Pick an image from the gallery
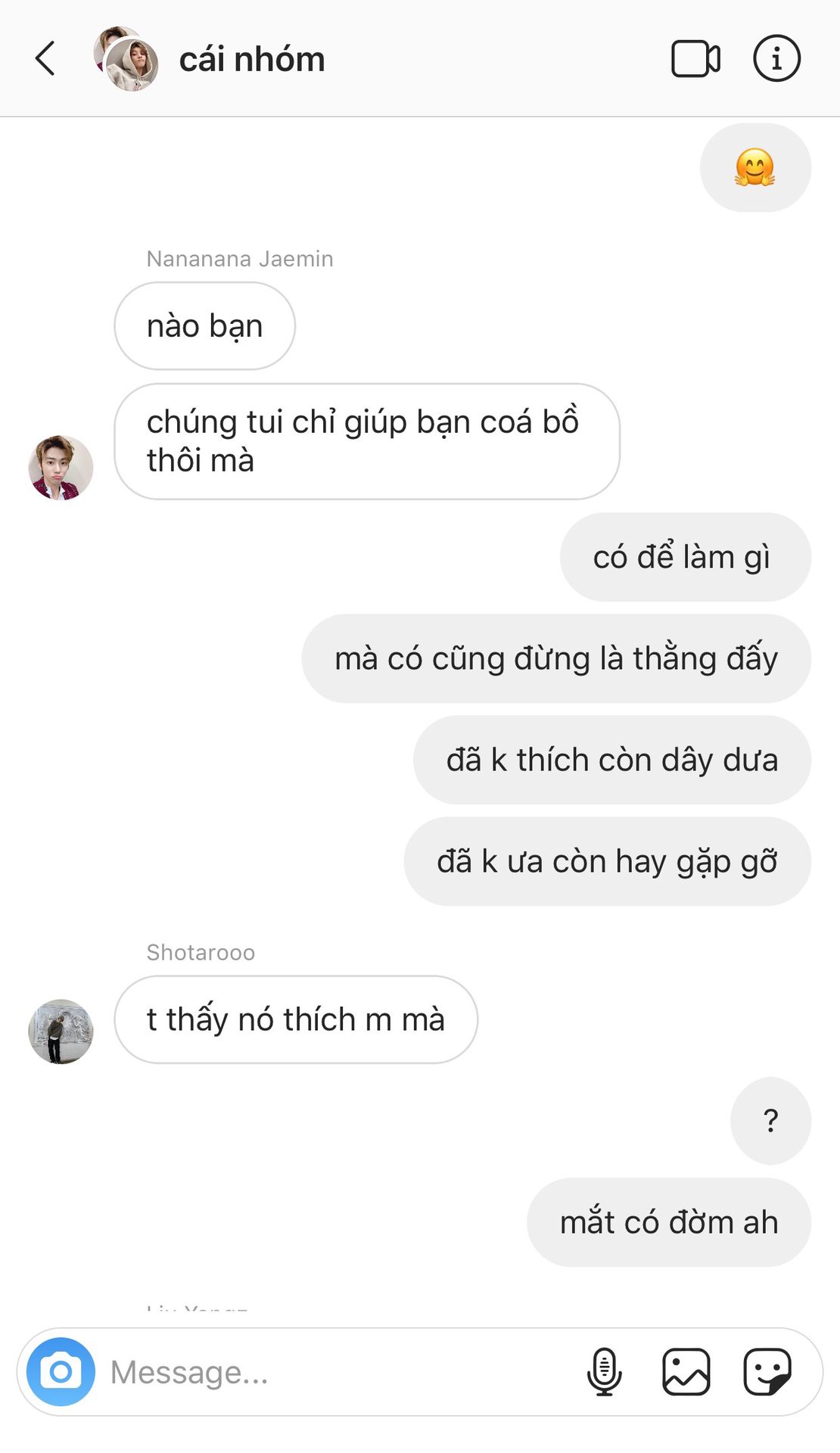 coord(686,1371)
